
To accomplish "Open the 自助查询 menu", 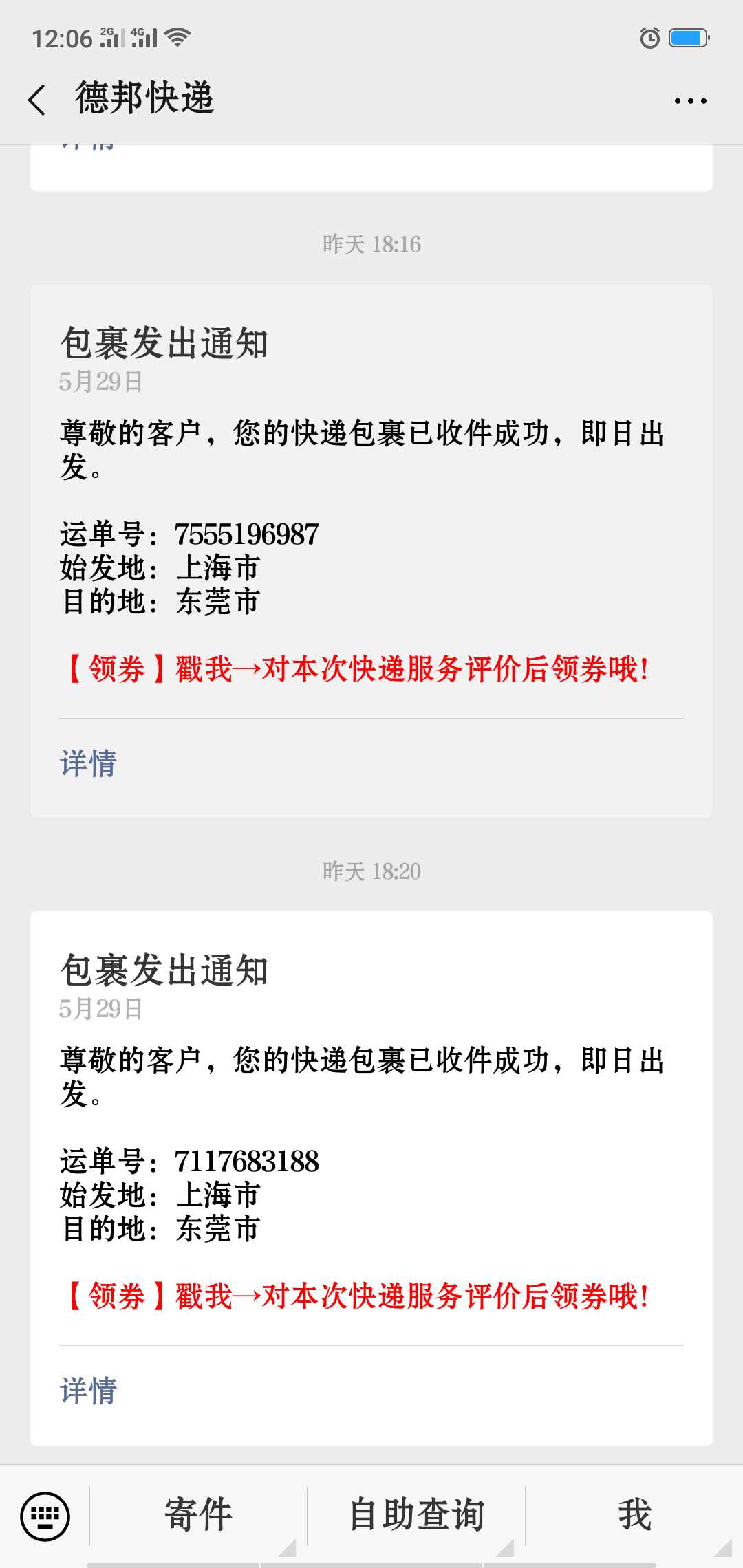I will pyautogui.click(x=416, y=1515).
